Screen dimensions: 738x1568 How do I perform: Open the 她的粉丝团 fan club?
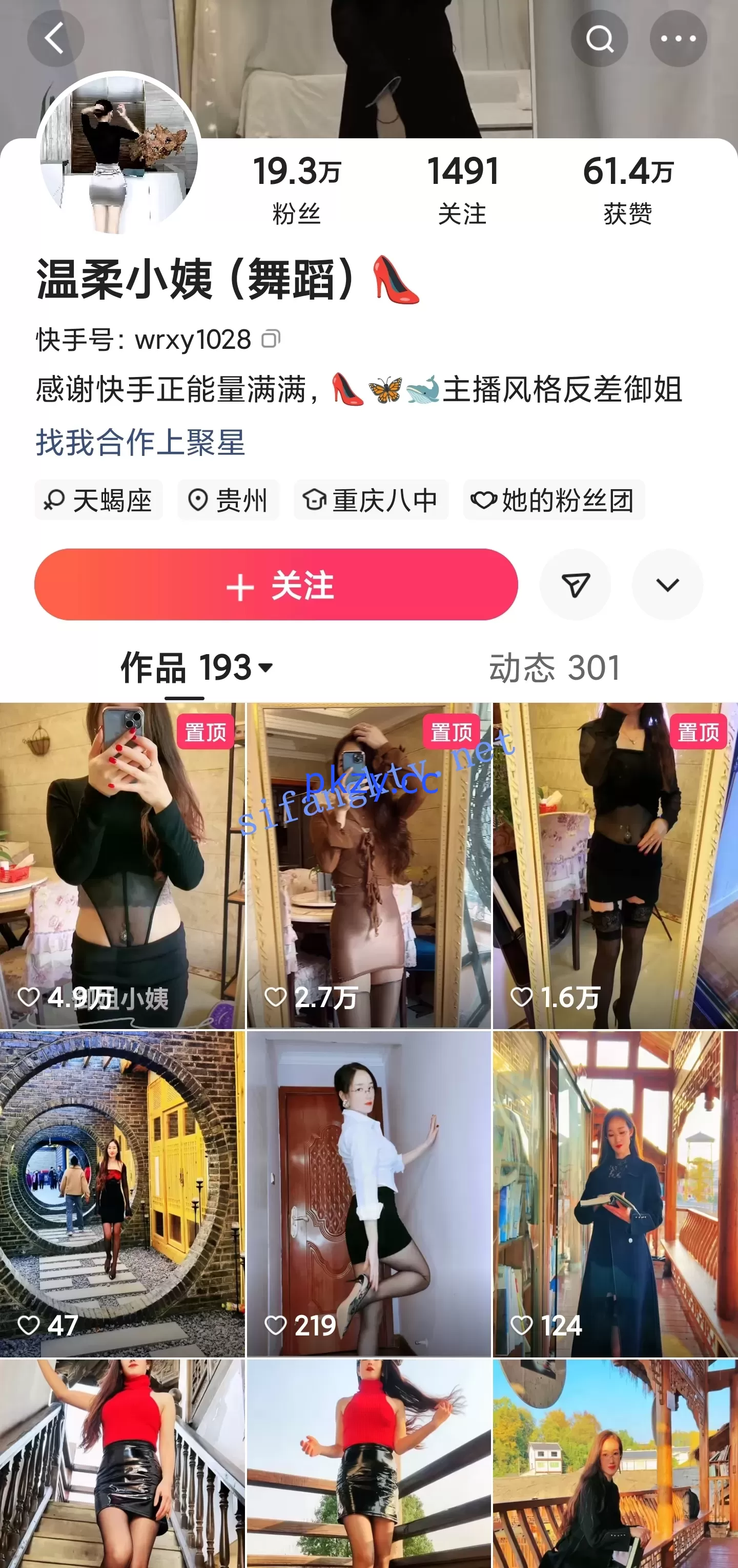click(x=553, y=500)
